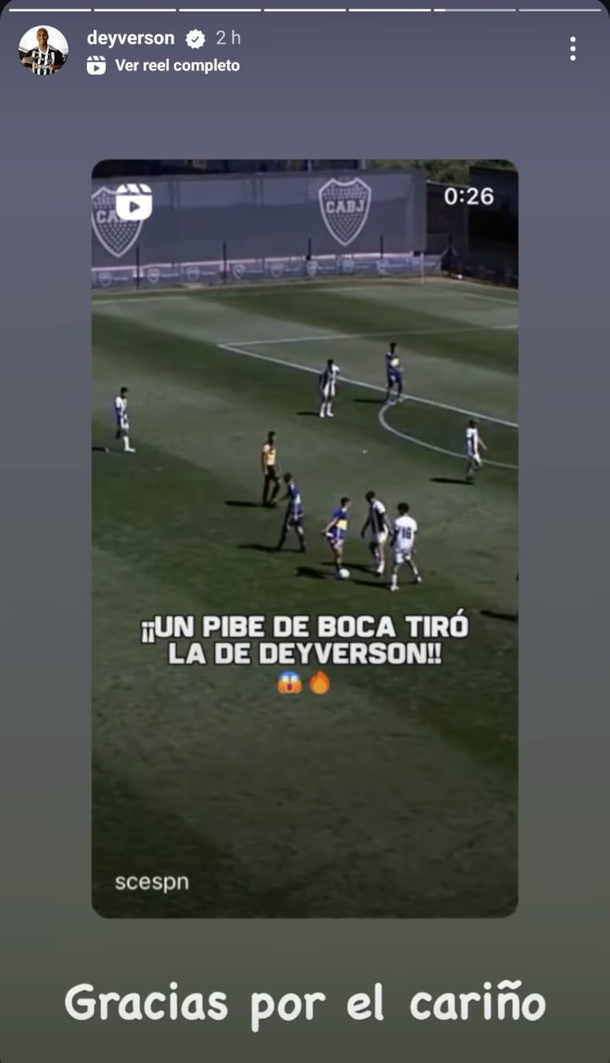The width and height of the screenshot is (610, 1063).
Task: Open deyverson's profile picture
Action: coord(43,50)
